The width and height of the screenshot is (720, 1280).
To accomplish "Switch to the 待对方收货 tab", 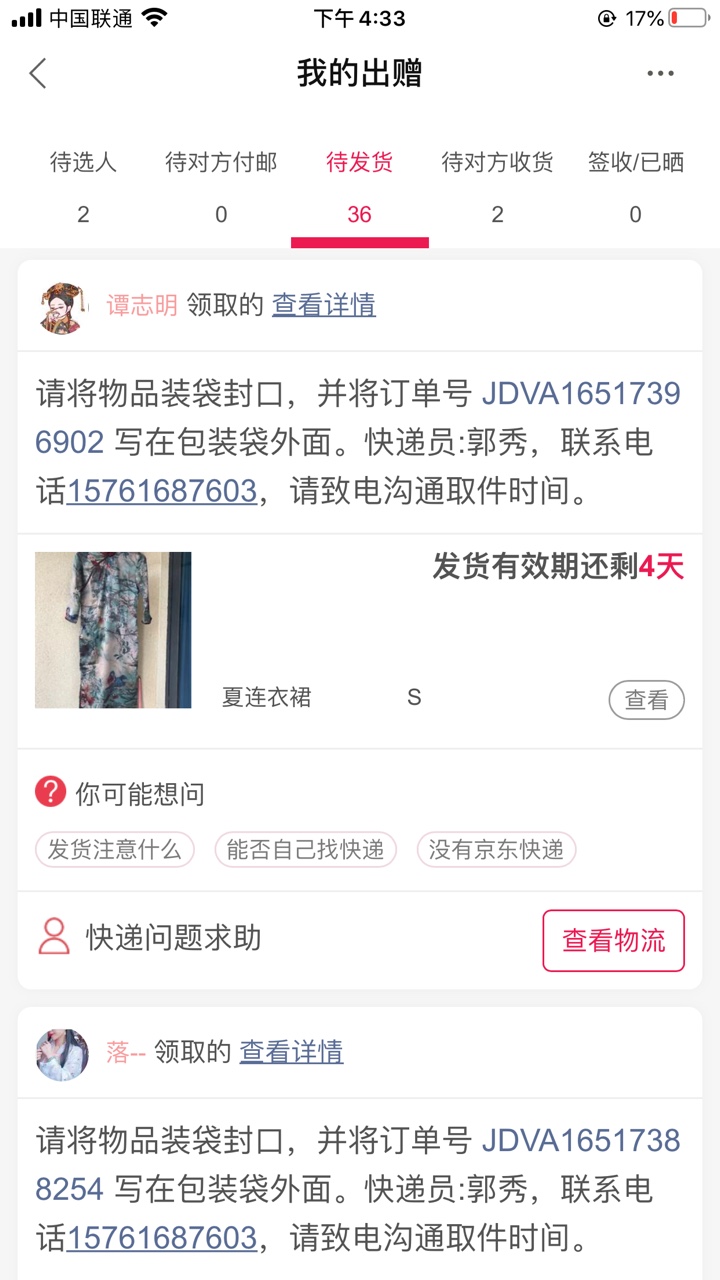I will 497,187.
